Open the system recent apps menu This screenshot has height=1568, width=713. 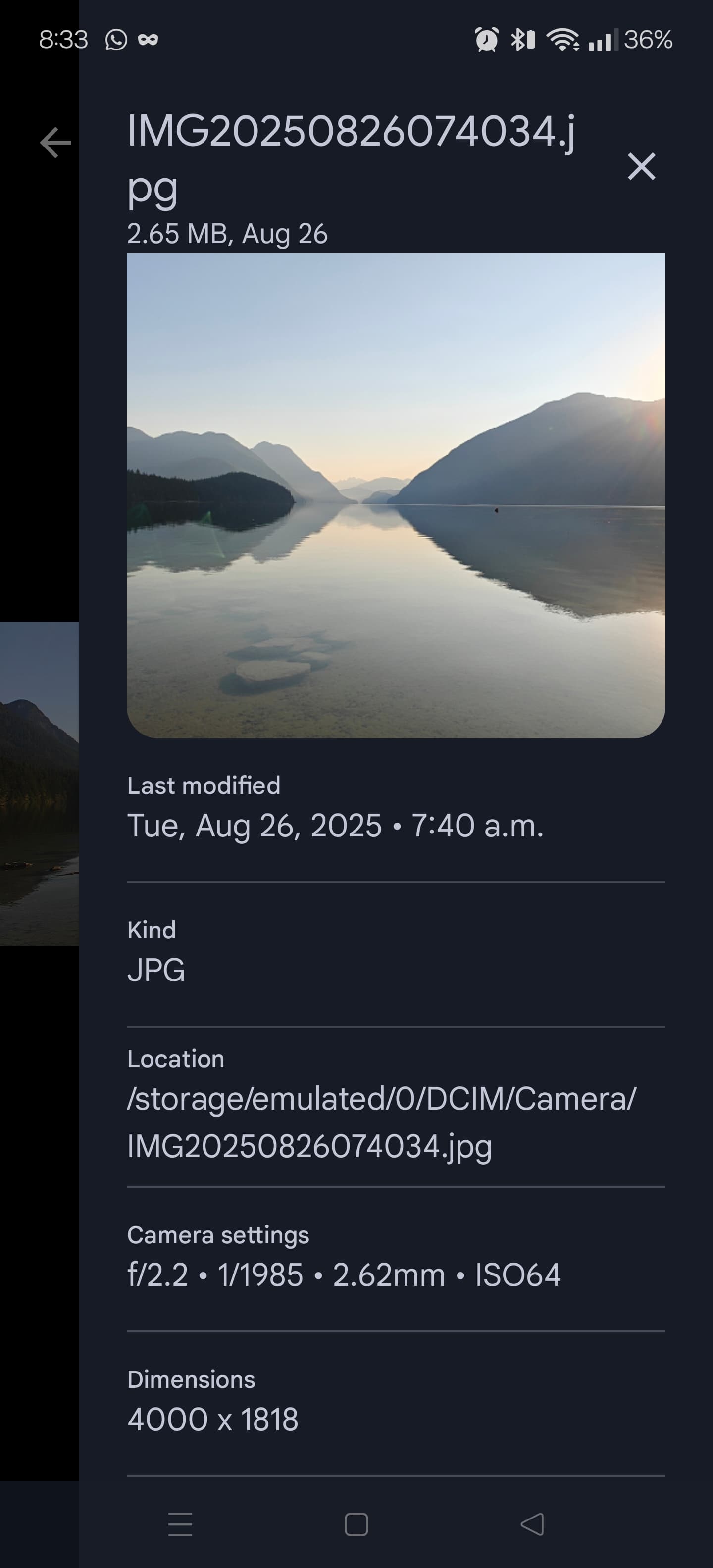point(180,1523)
